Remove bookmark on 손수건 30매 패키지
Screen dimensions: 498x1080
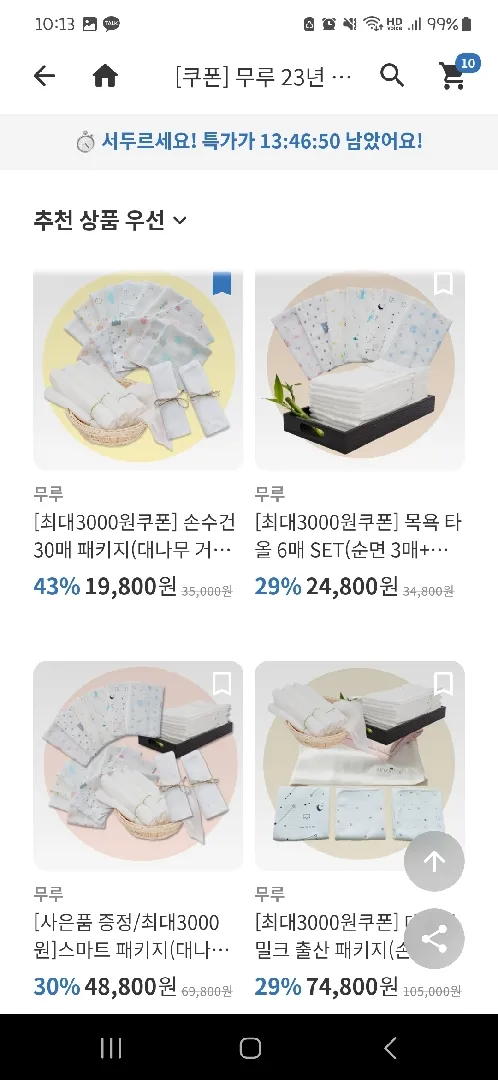click(x=222, y=284)
